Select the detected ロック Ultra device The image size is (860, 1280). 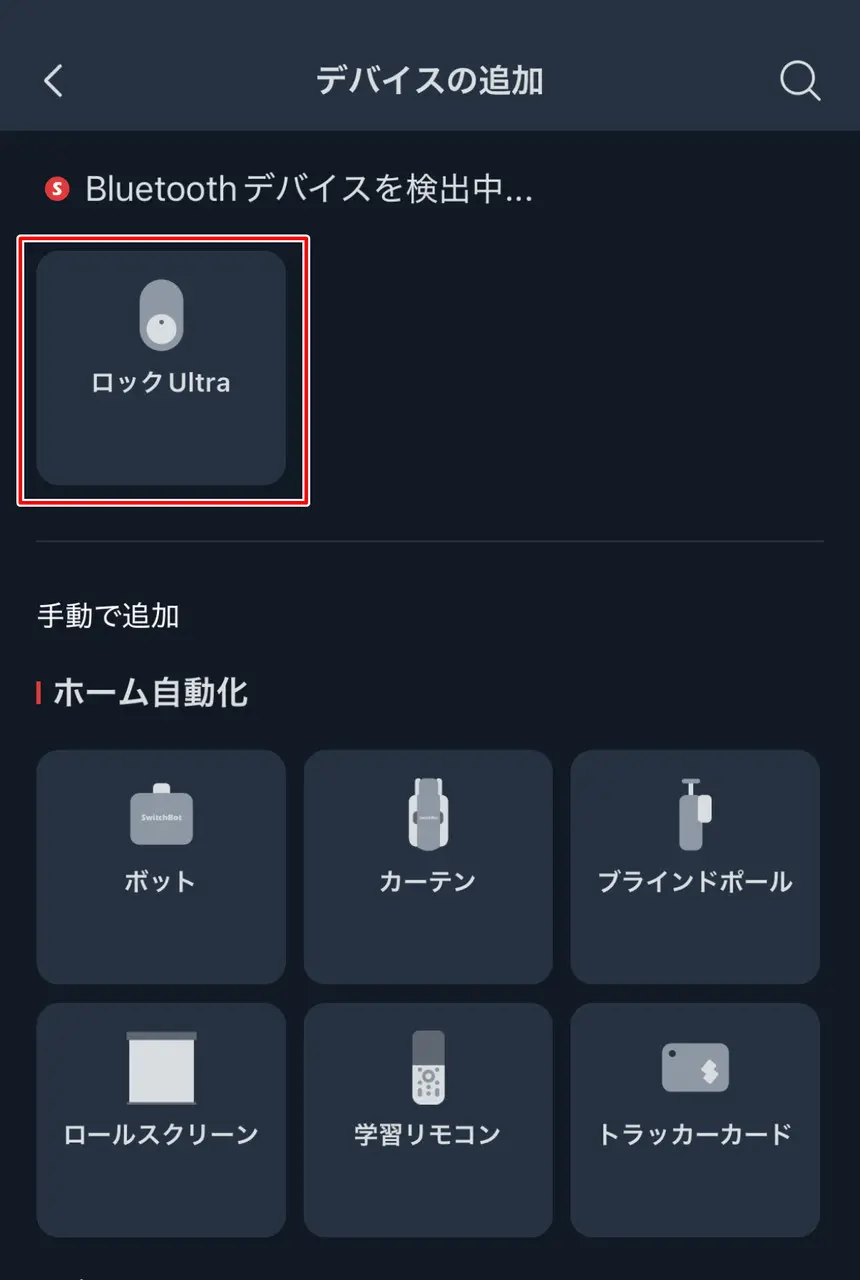[x=161, y=368]
